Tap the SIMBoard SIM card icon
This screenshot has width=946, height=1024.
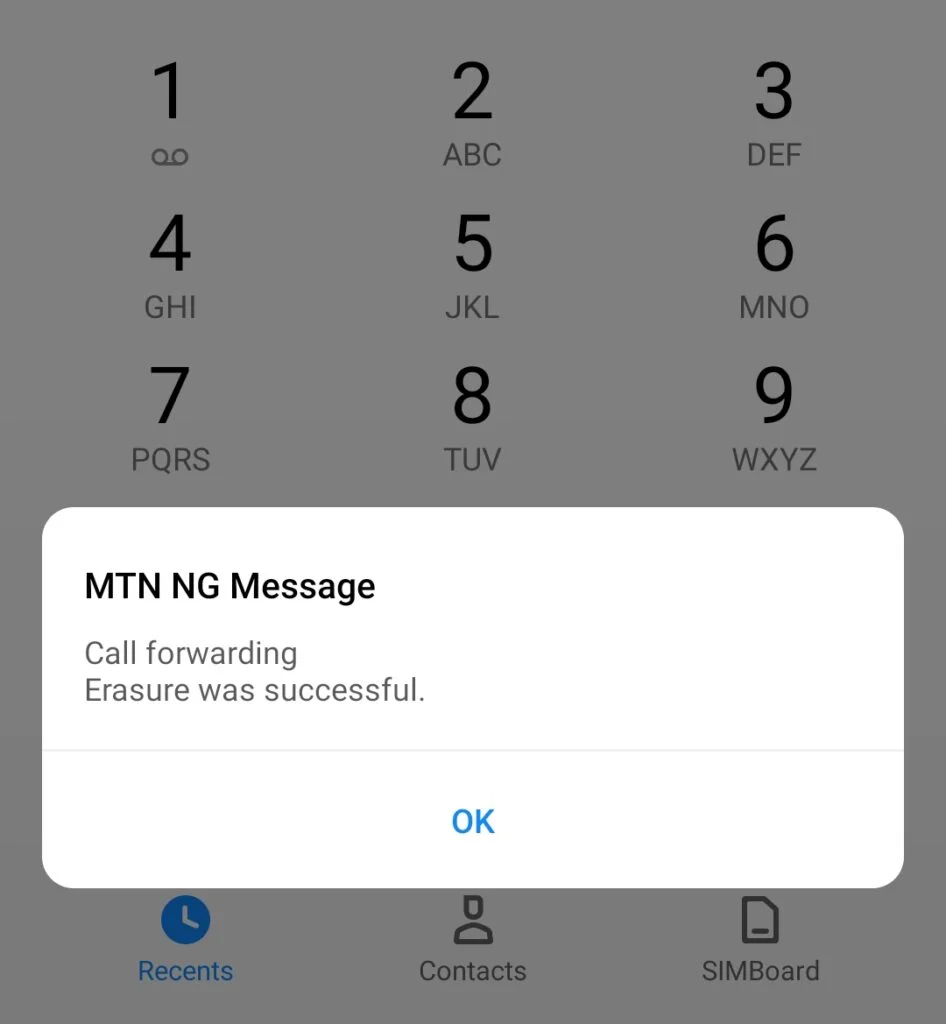pyautogui.click(x=760, y=918)
